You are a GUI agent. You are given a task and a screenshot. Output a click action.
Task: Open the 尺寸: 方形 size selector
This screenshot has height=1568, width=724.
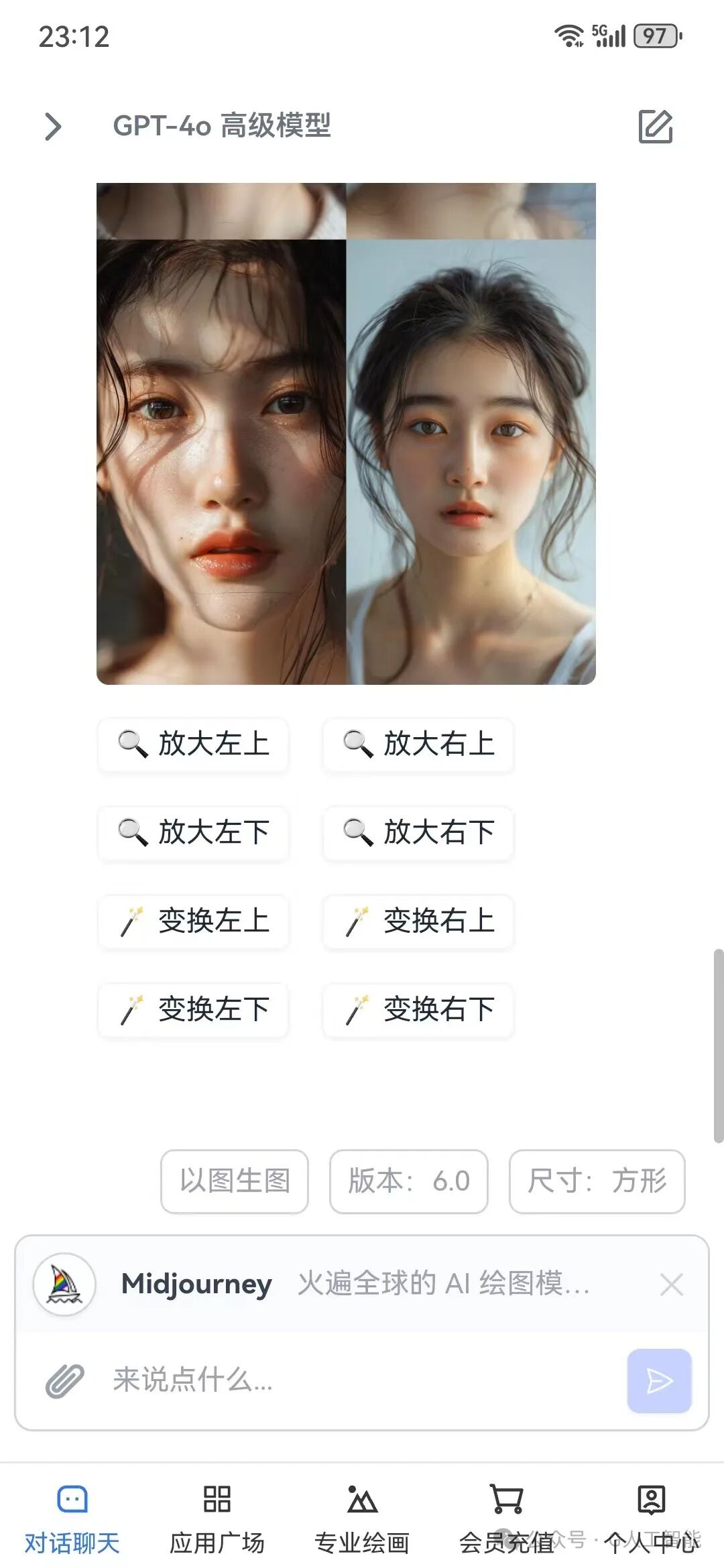click(597, 1181)
